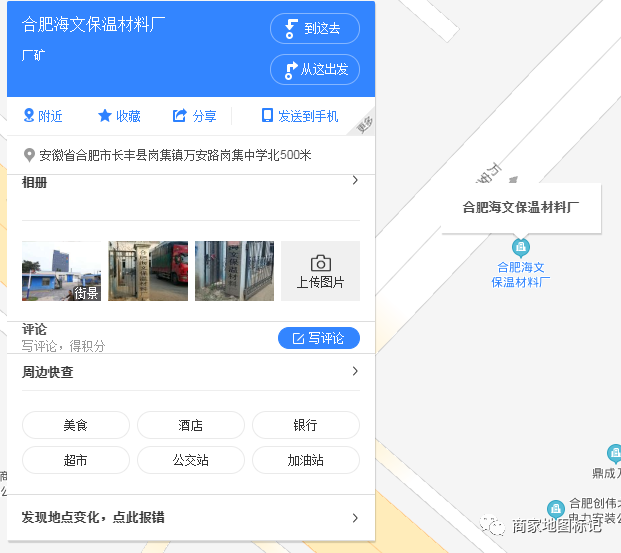
Task: Upload a picture with 上传图片
Action: (320, 271)
